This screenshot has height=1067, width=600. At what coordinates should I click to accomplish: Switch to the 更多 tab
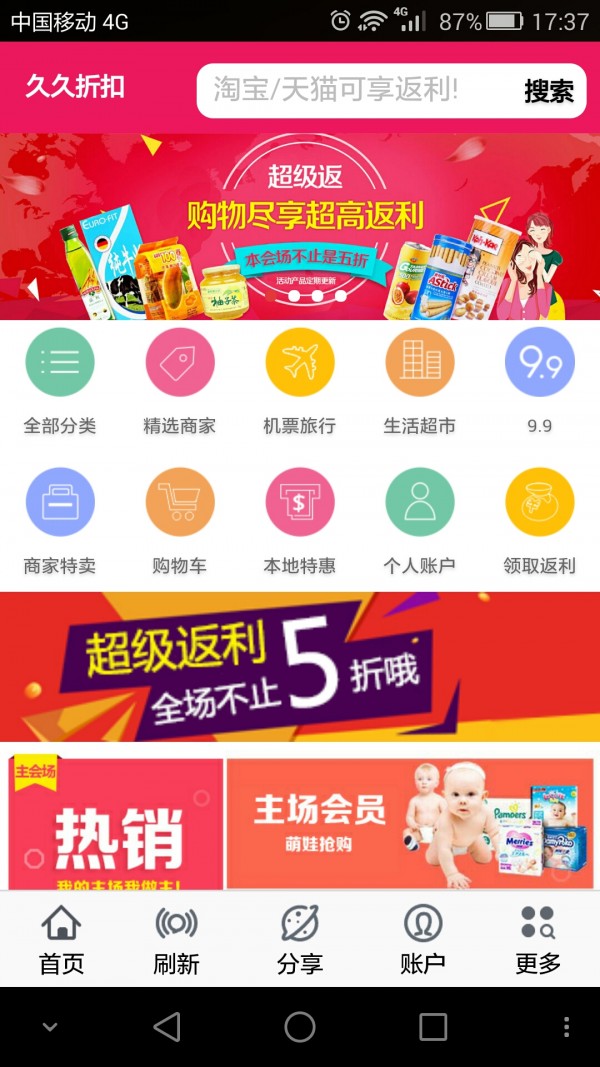pyautogui.click(x=538, y=940)
